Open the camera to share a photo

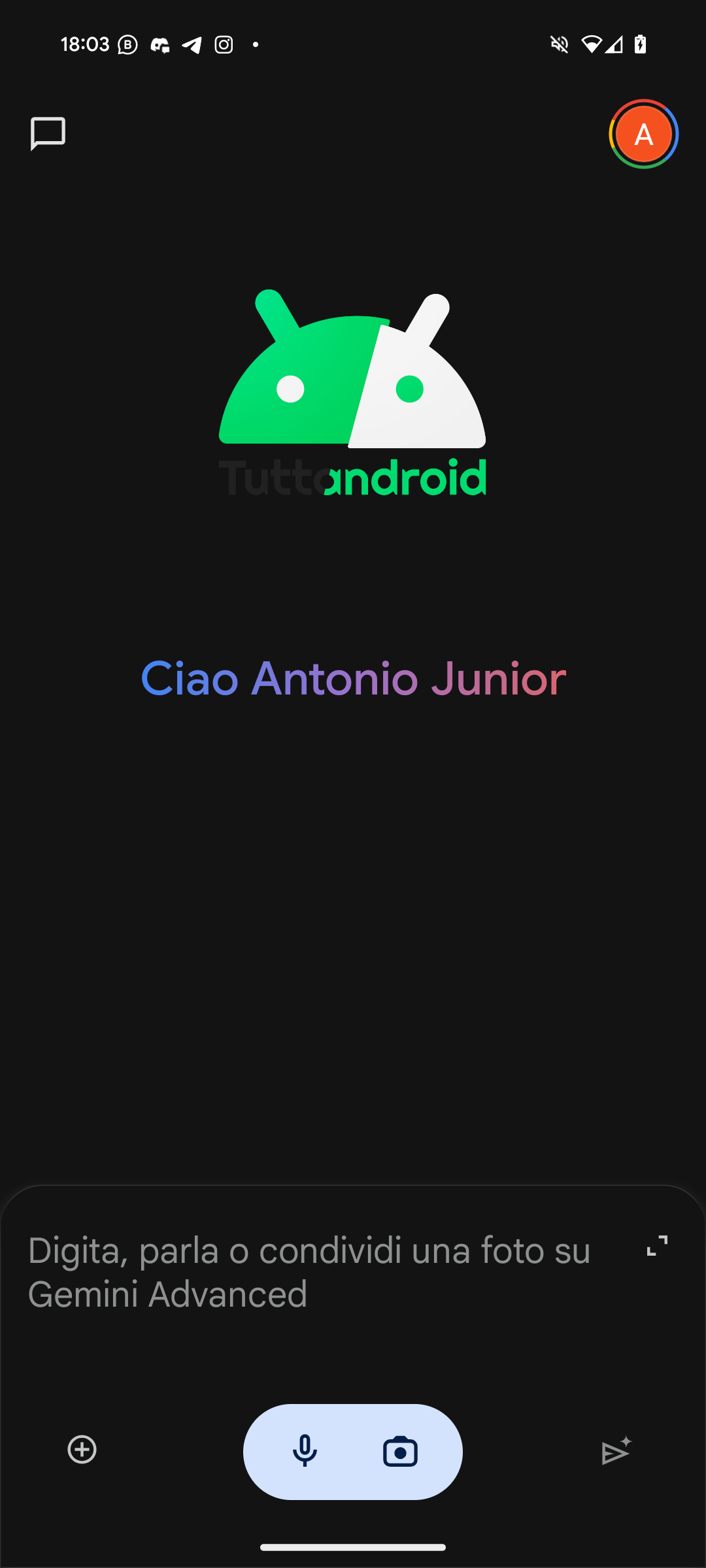pyautogui.click(x=400, y=1452)
